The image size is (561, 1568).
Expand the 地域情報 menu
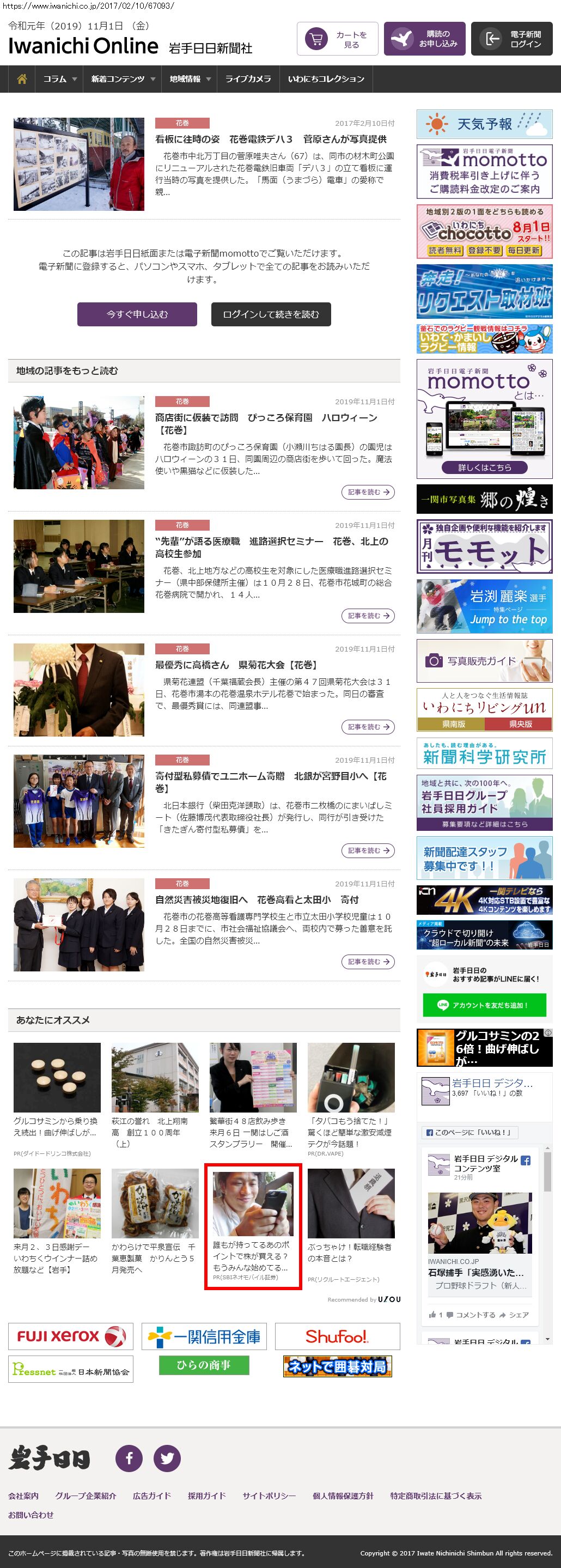coord(190,79)
